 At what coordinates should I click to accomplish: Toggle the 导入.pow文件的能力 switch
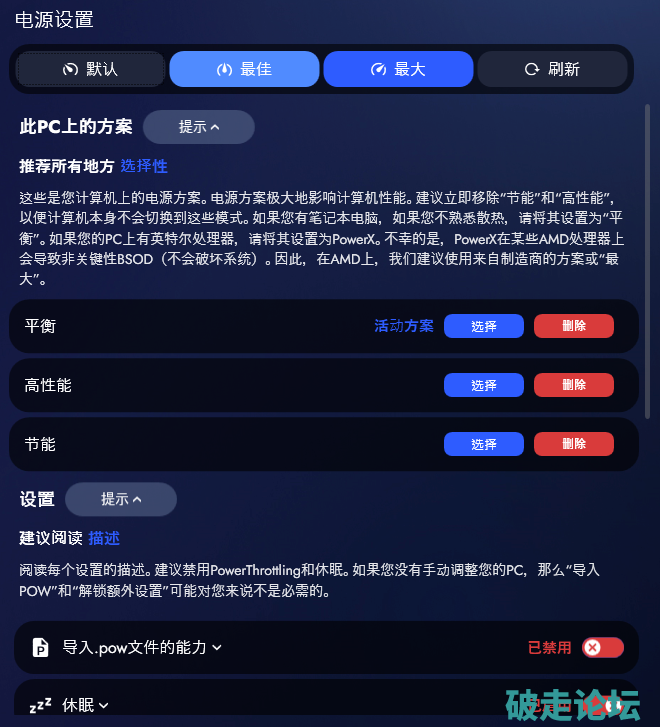point(602,648)
